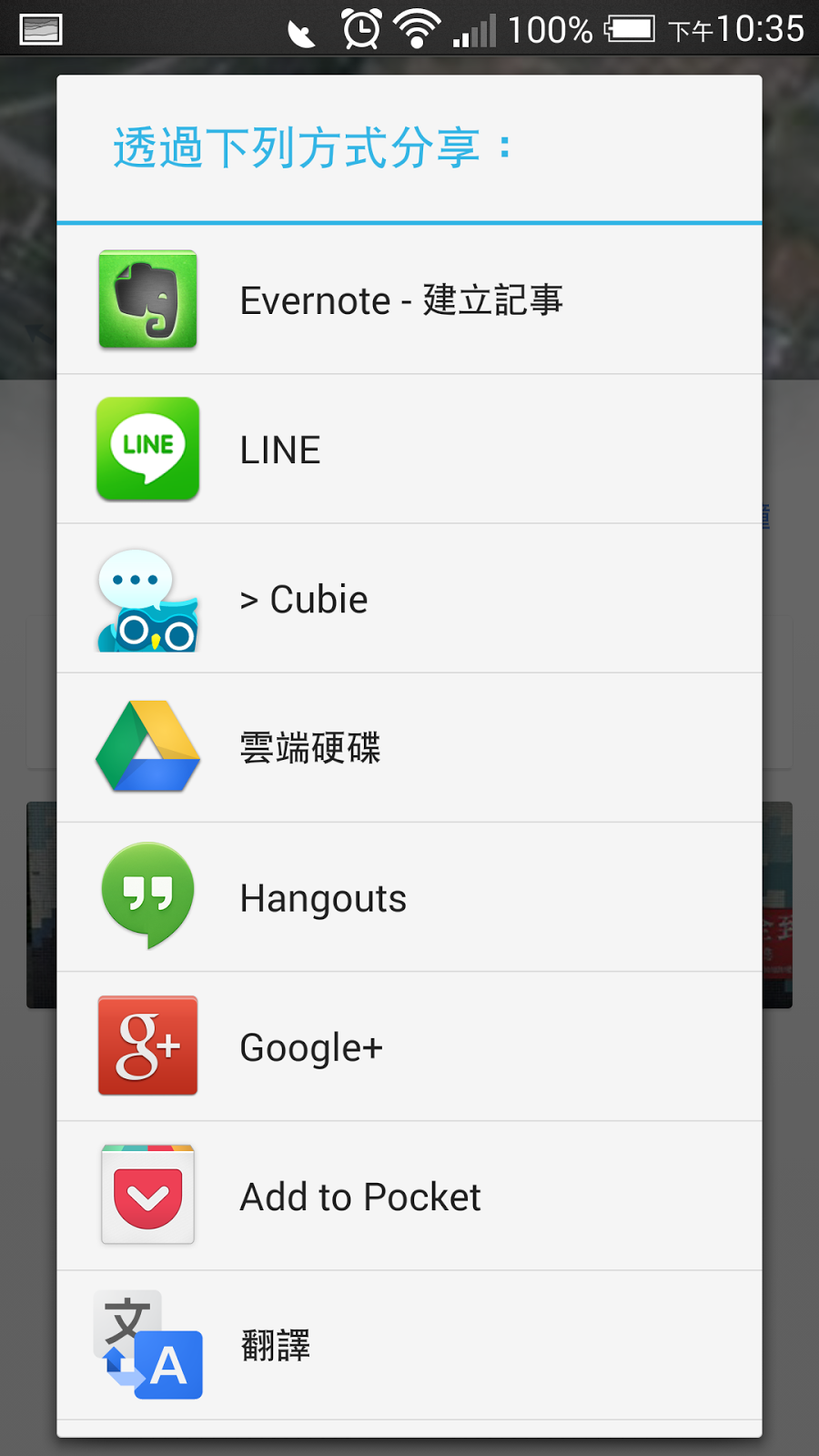Share to Evernote 建立記事
The image size is (819, 1456).
(409, 300)
